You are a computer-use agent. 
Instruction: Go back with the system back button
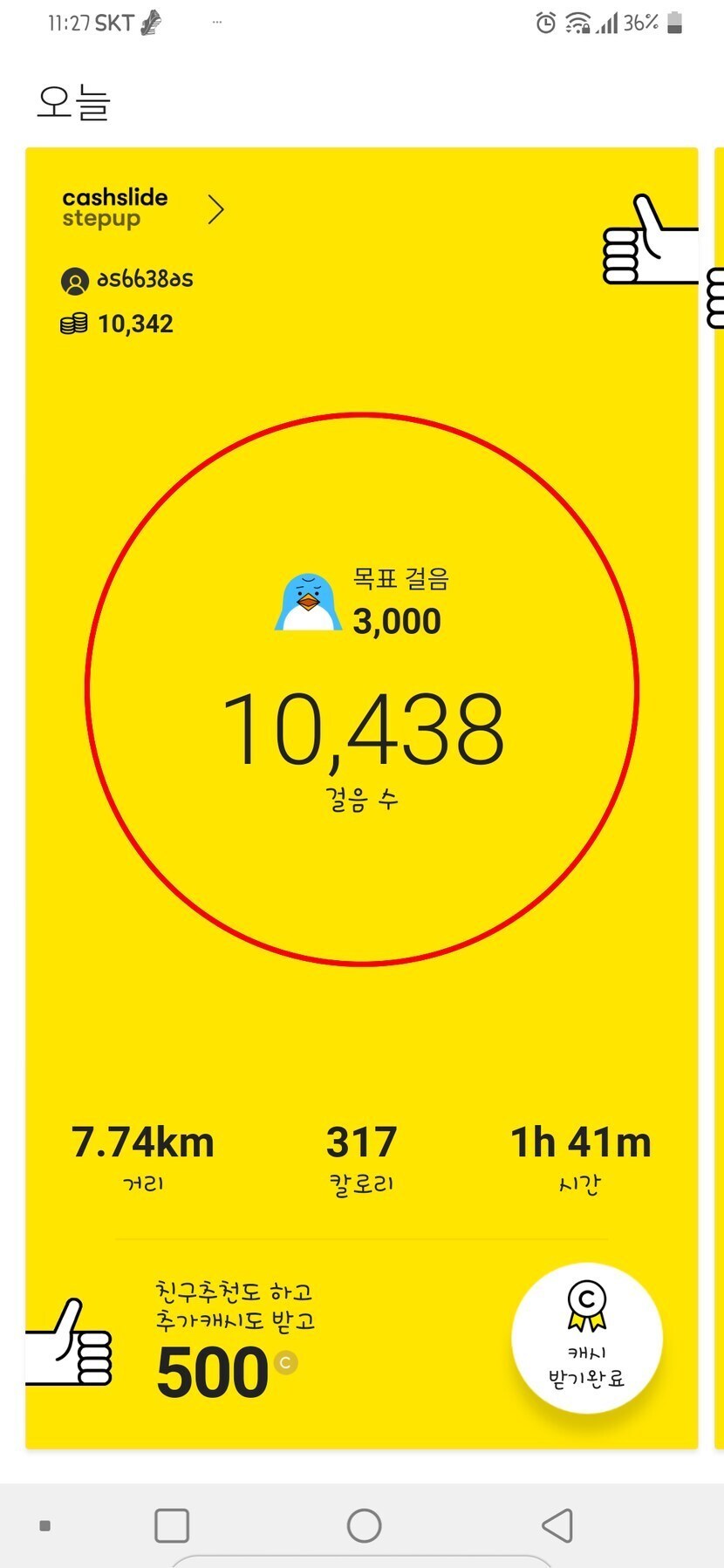(557, 1525)
